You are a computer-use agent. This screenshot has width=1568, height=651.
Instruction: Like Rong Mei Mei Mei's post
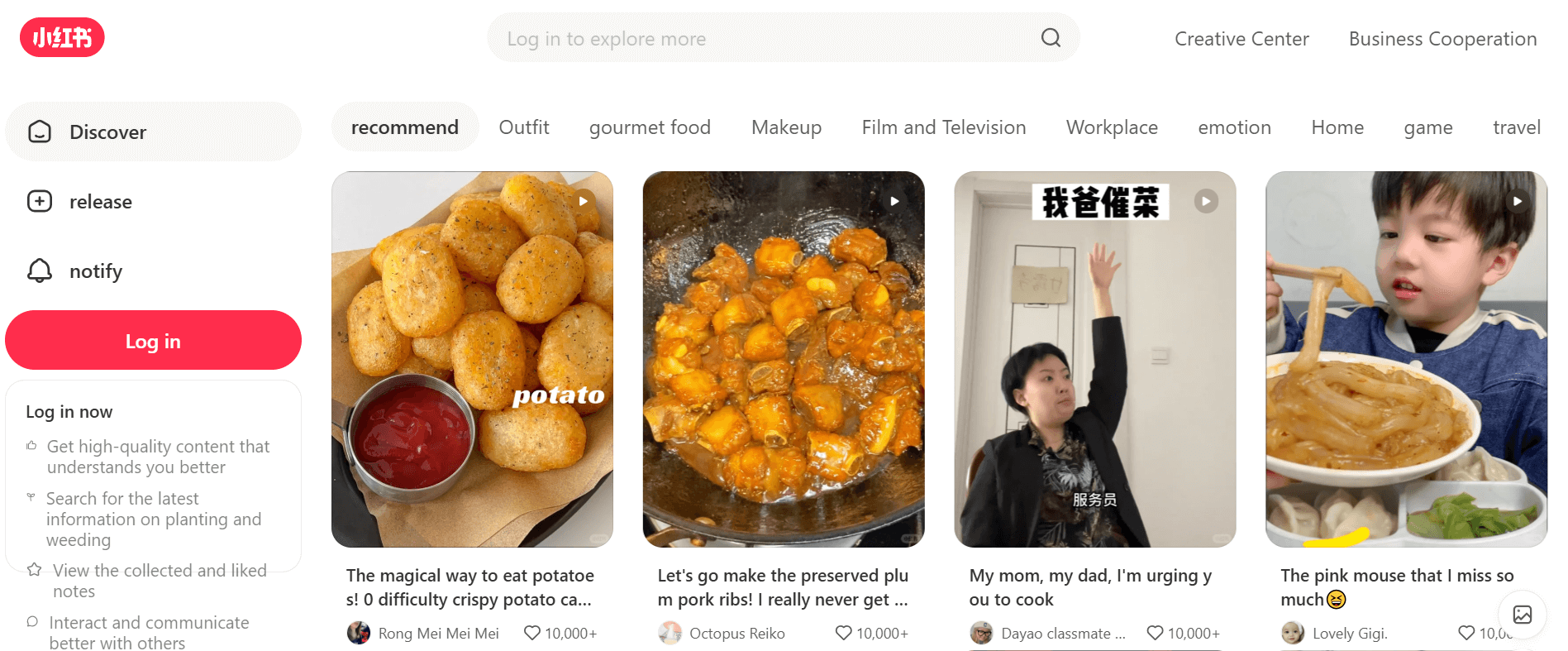[532, 634]
